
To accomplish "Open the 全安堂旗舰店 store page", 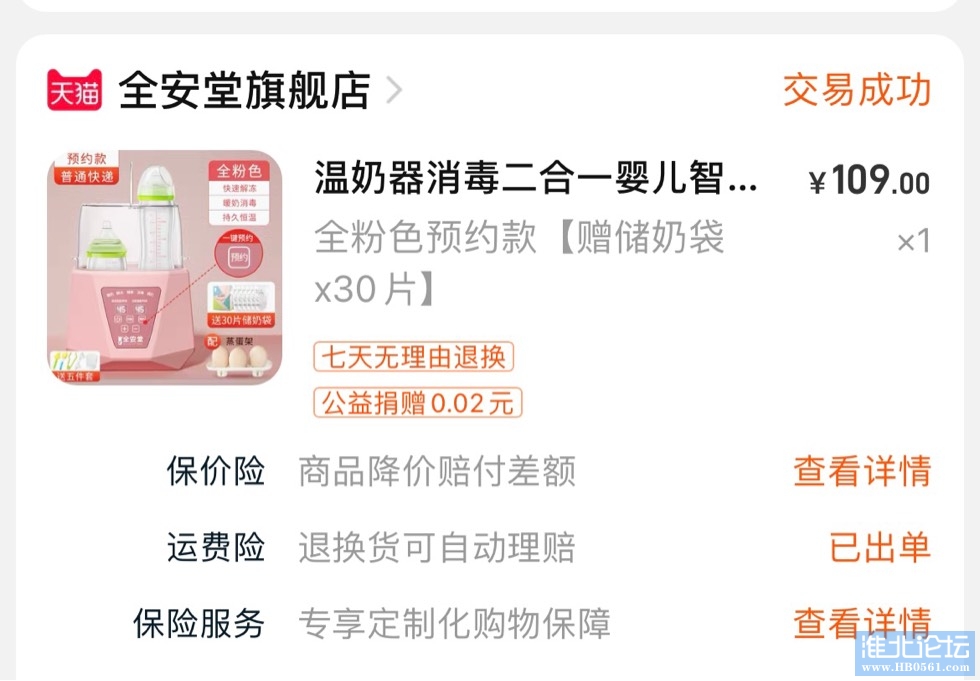I will coord(244,91).
